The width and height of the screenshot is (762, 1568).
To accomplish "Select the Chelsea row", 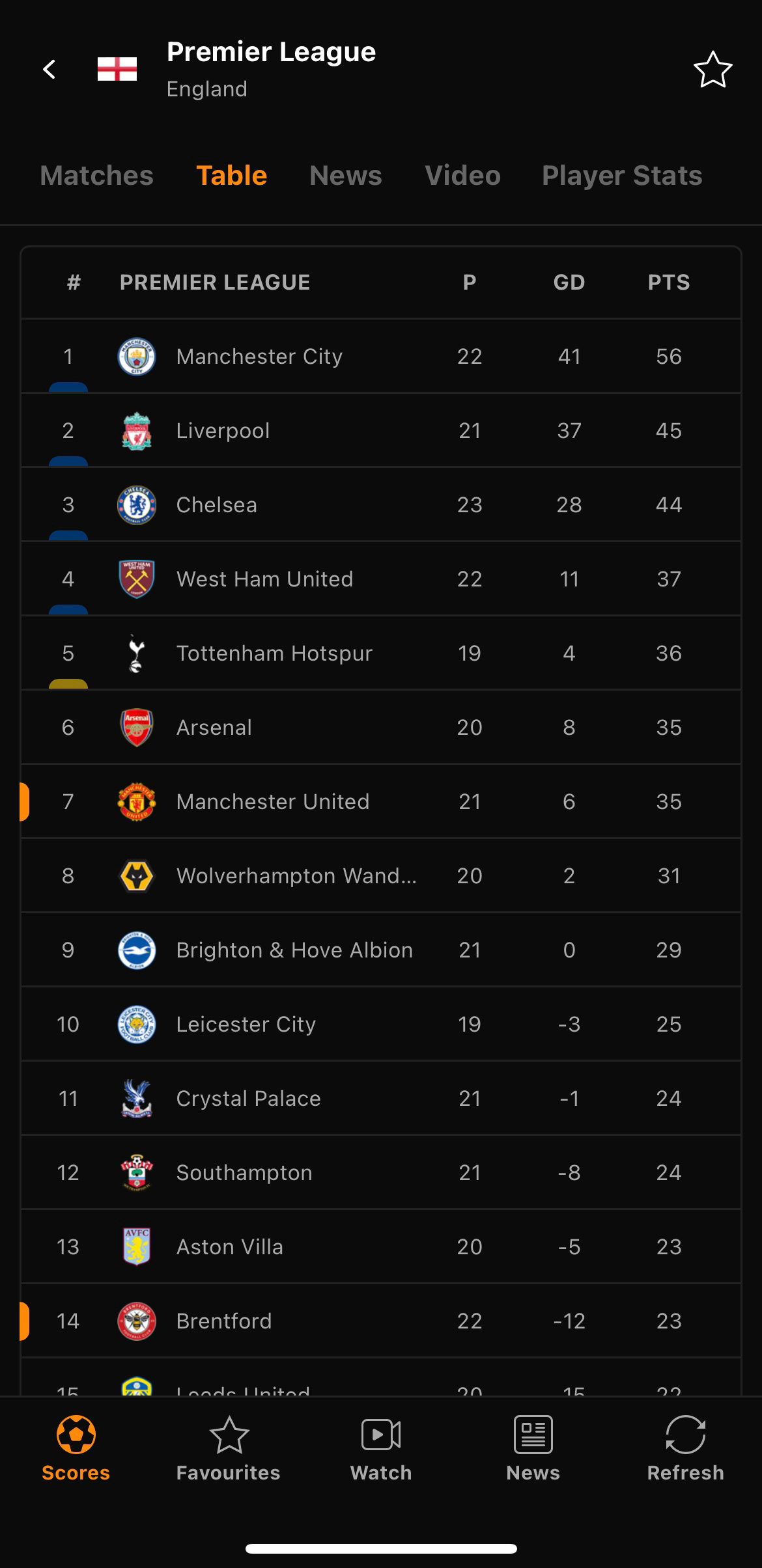I will pos(381,504).
